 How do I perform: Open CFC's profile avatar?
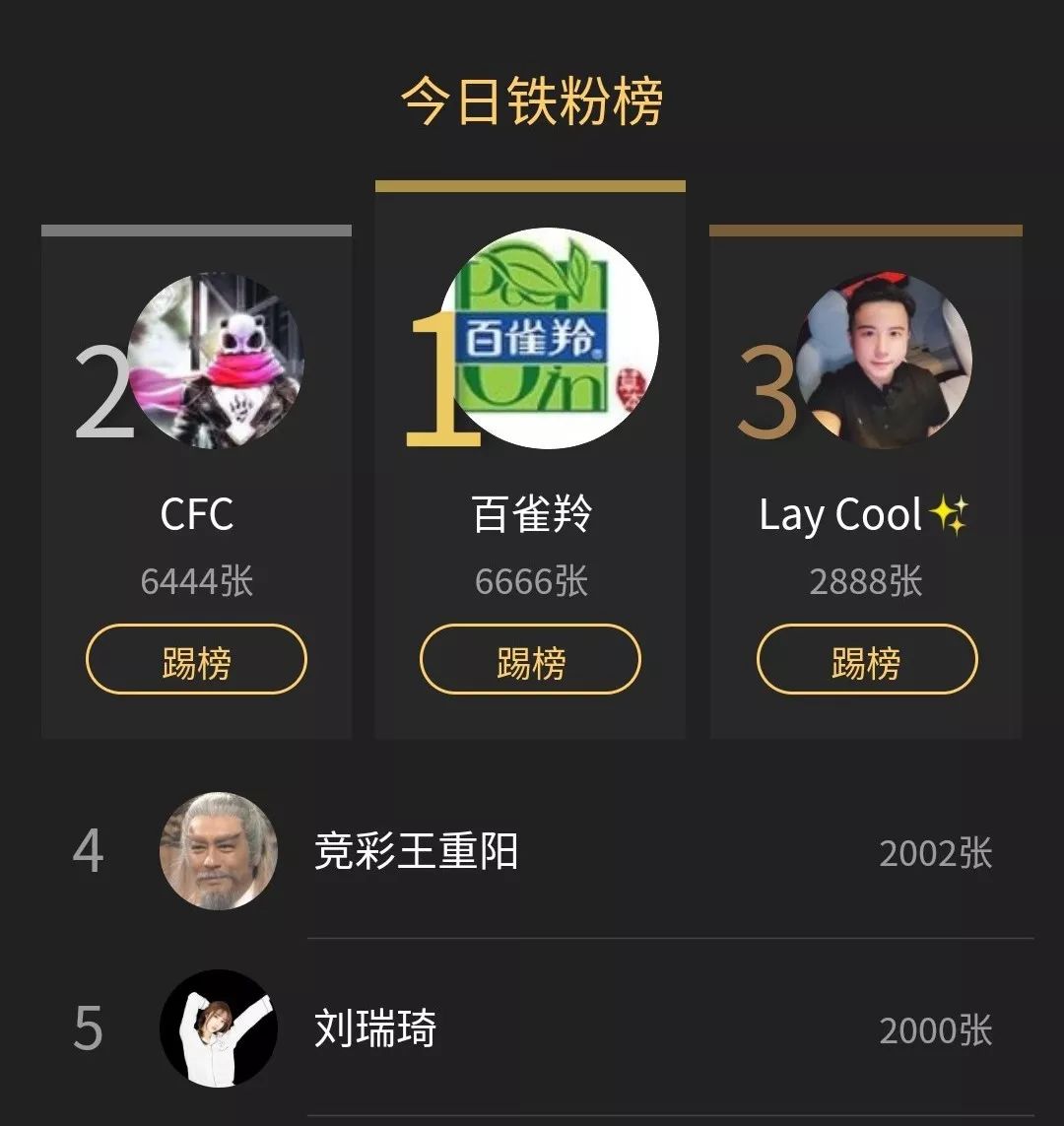(x=217, y=362)
